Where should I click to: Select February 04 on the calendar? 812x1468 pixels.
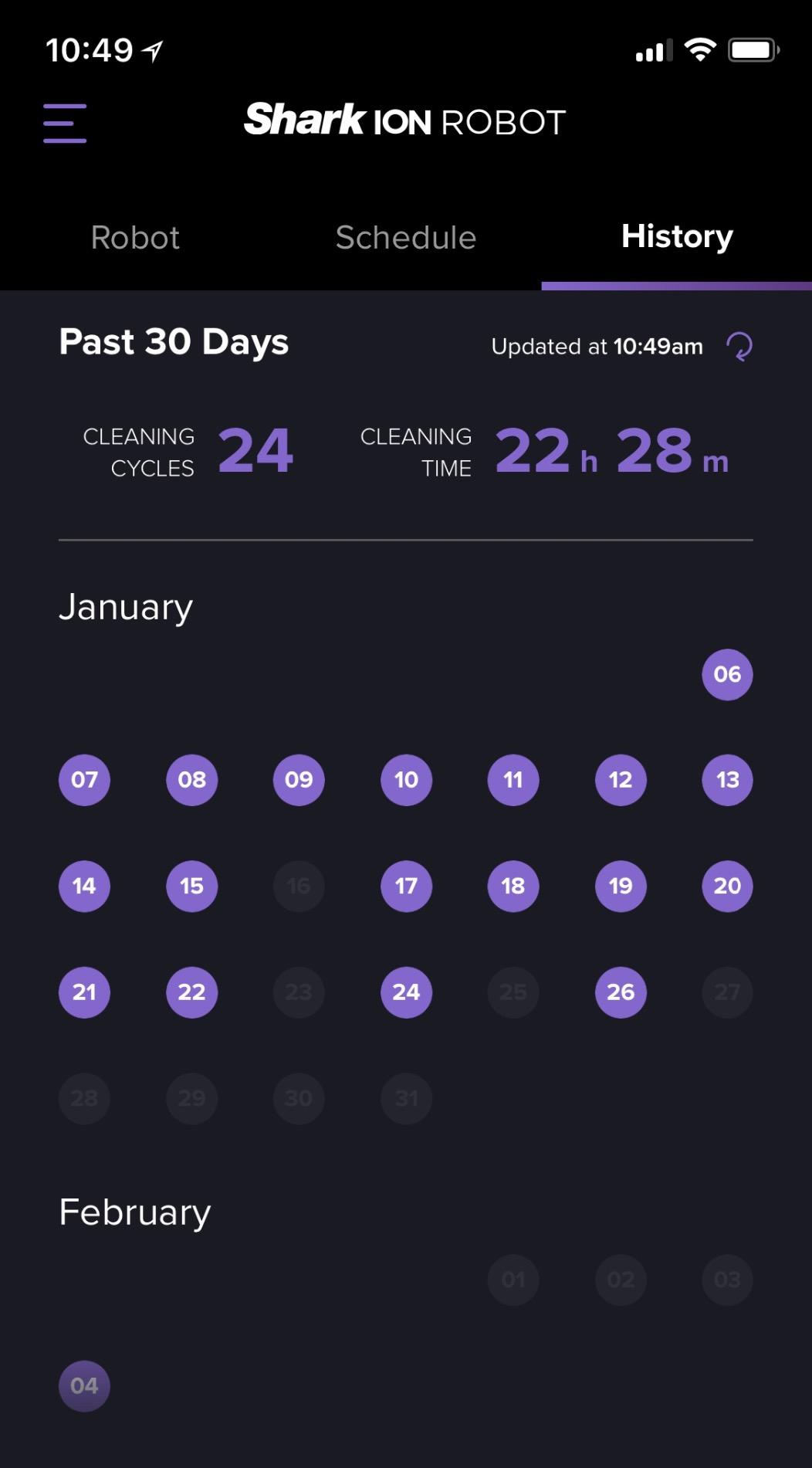pos(84,1386)
